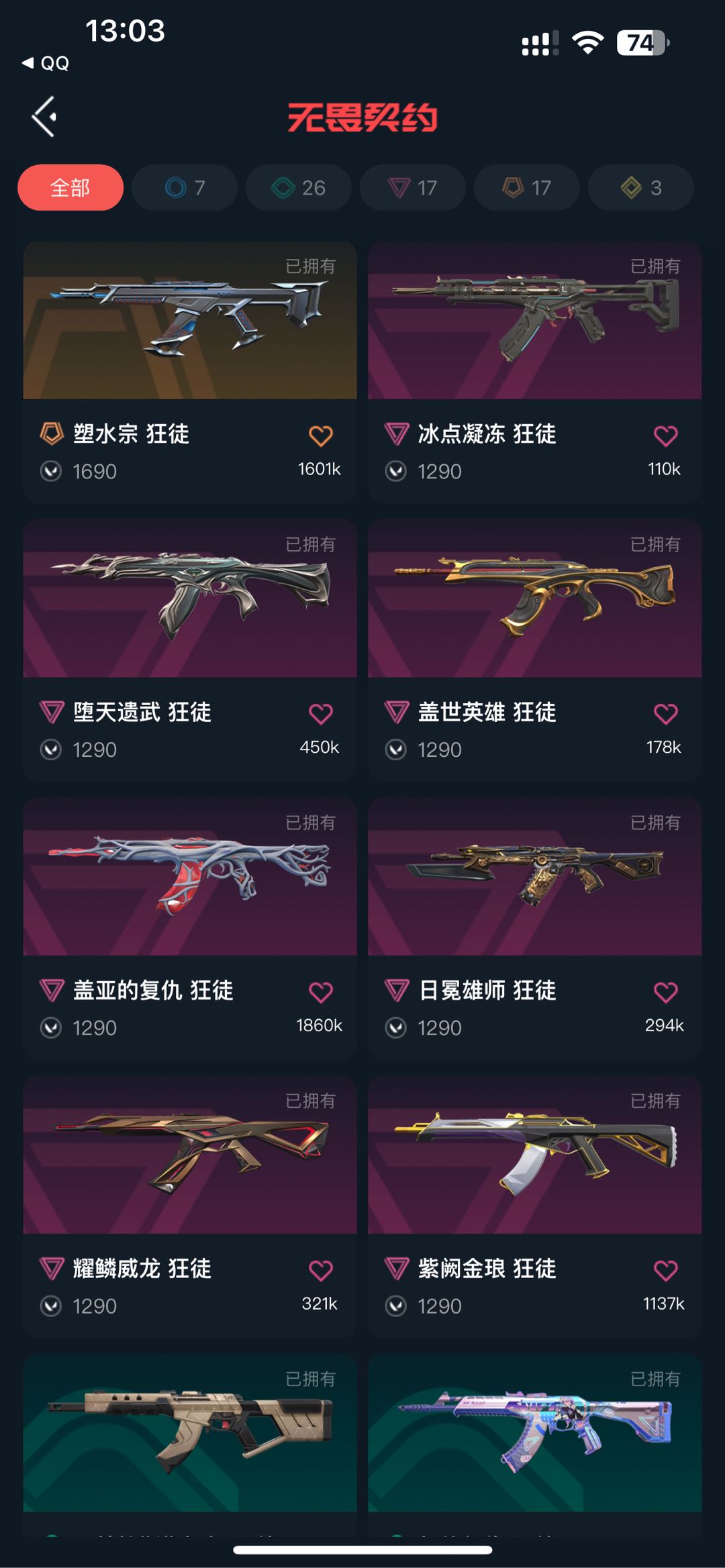Open the 塑水宗 狂徒 skin card
The image size is (725, 1568).
coord(190,322)
